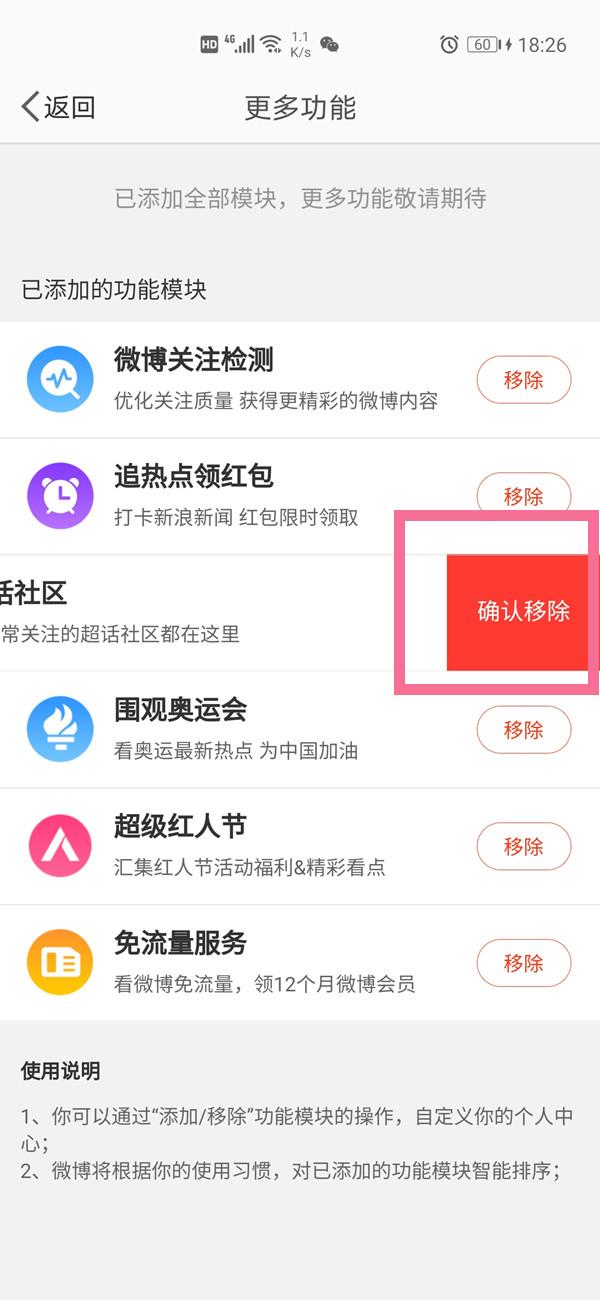Remove the 围观奥运会 module
This screenshot has height=1300, width=600.
pyautogui.click(x=523, y=730)
